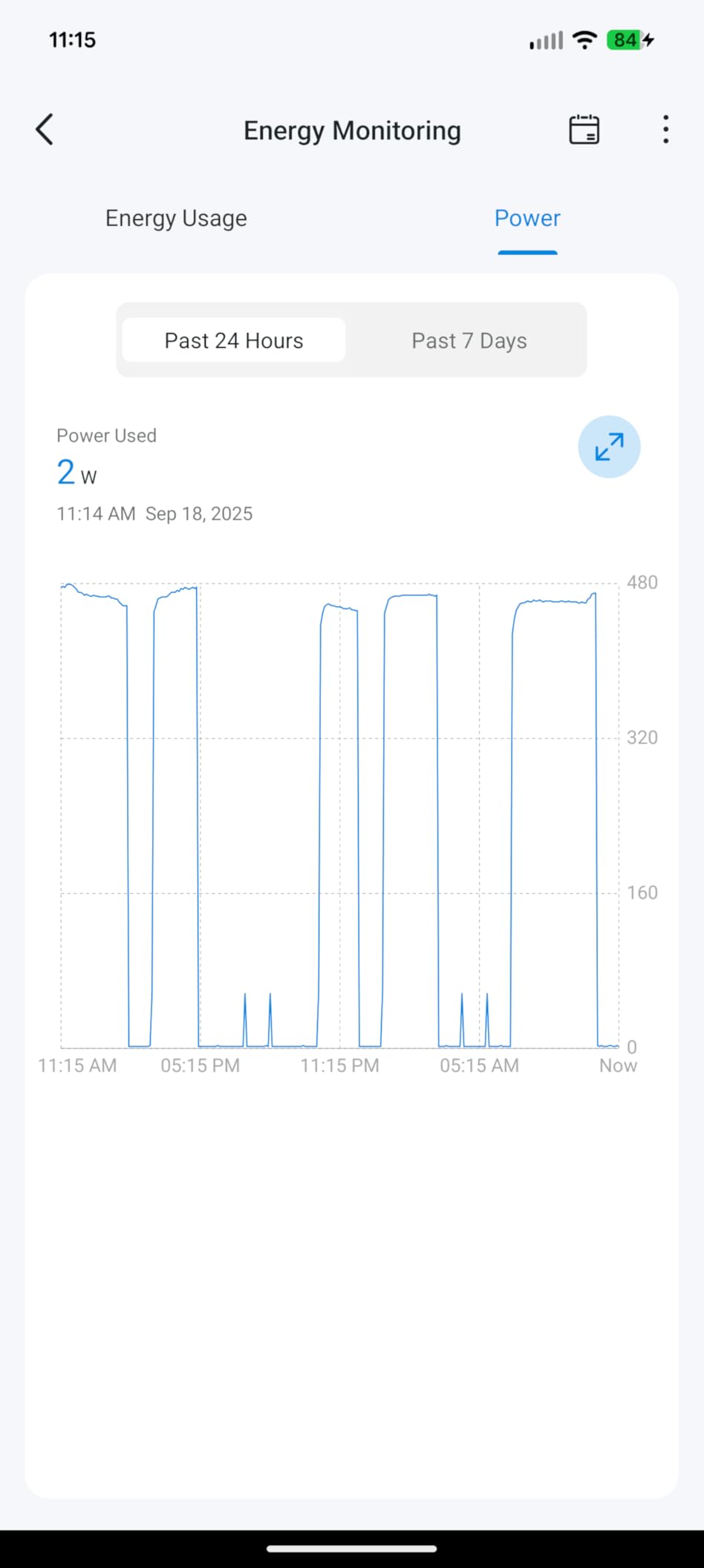Open the three-dot overflow menu
Image resolution: width=704 pixels, height=1568 pixels.
click(665, 130)
